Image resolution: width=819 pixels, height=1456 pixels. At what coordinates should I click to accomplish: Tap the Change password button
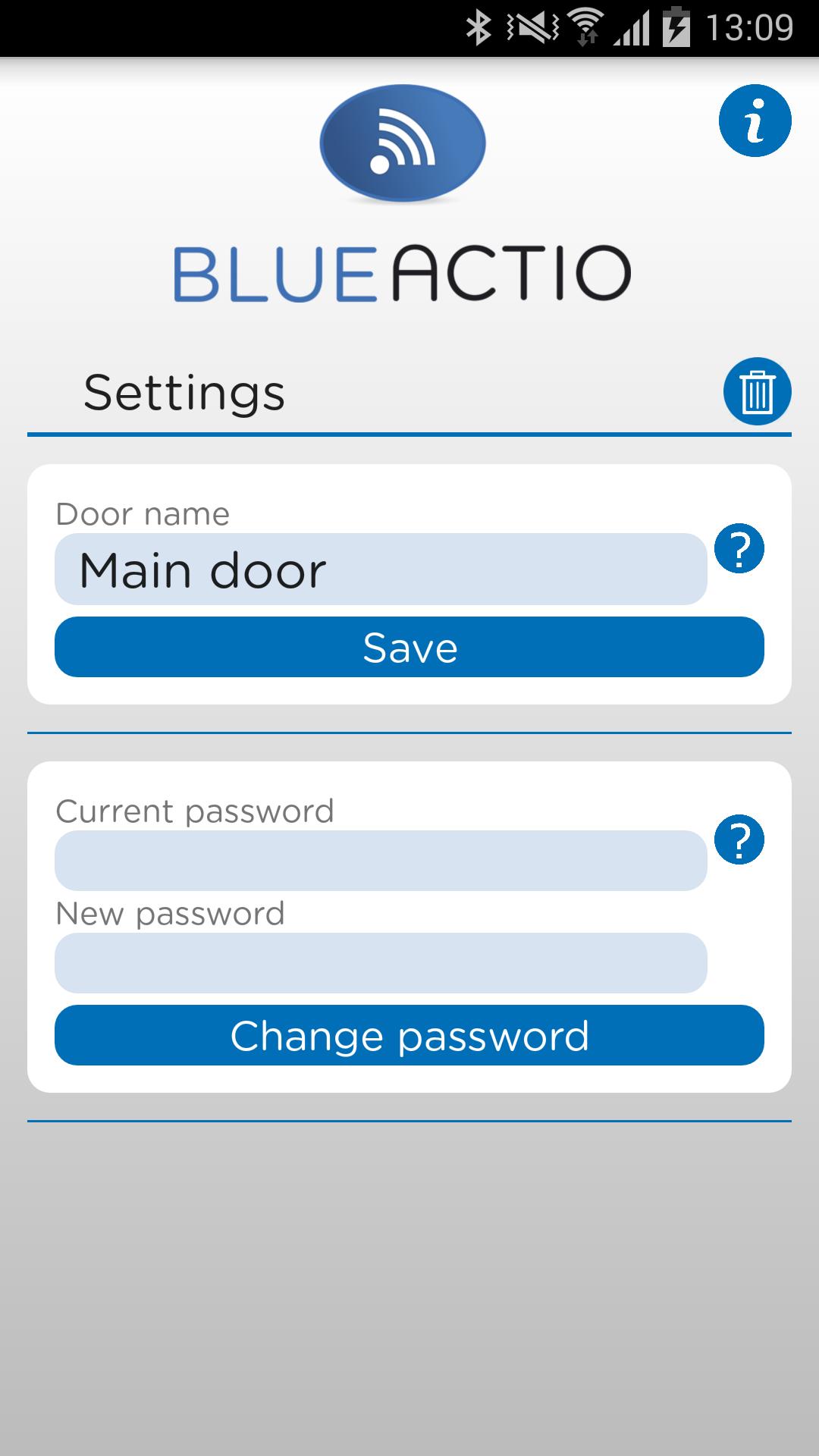(x=409, y=1036)
